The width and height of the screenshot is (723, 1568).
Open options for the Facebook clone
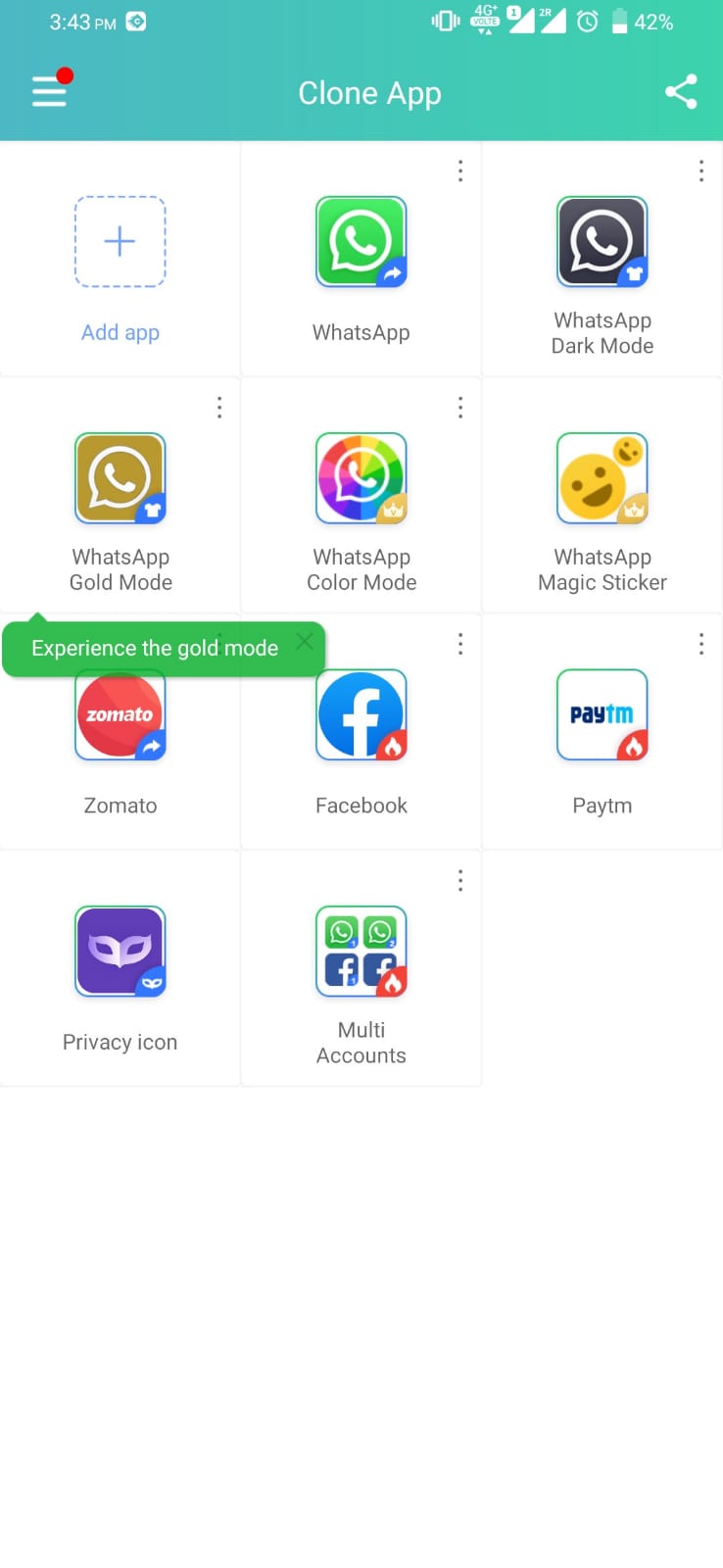pos(460,644)
